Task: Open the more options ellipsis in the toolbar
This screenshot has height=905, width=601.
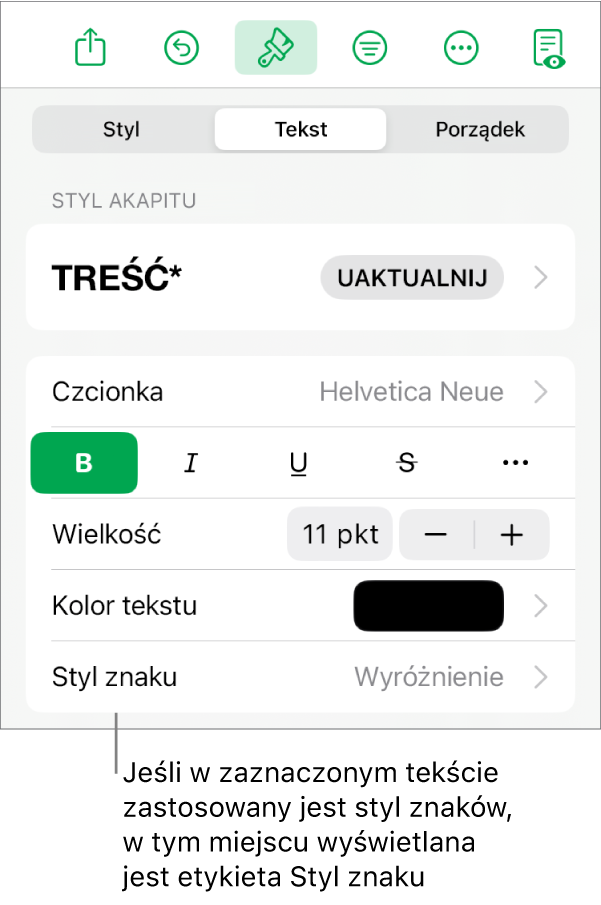Action: click(x=461, y=48)
